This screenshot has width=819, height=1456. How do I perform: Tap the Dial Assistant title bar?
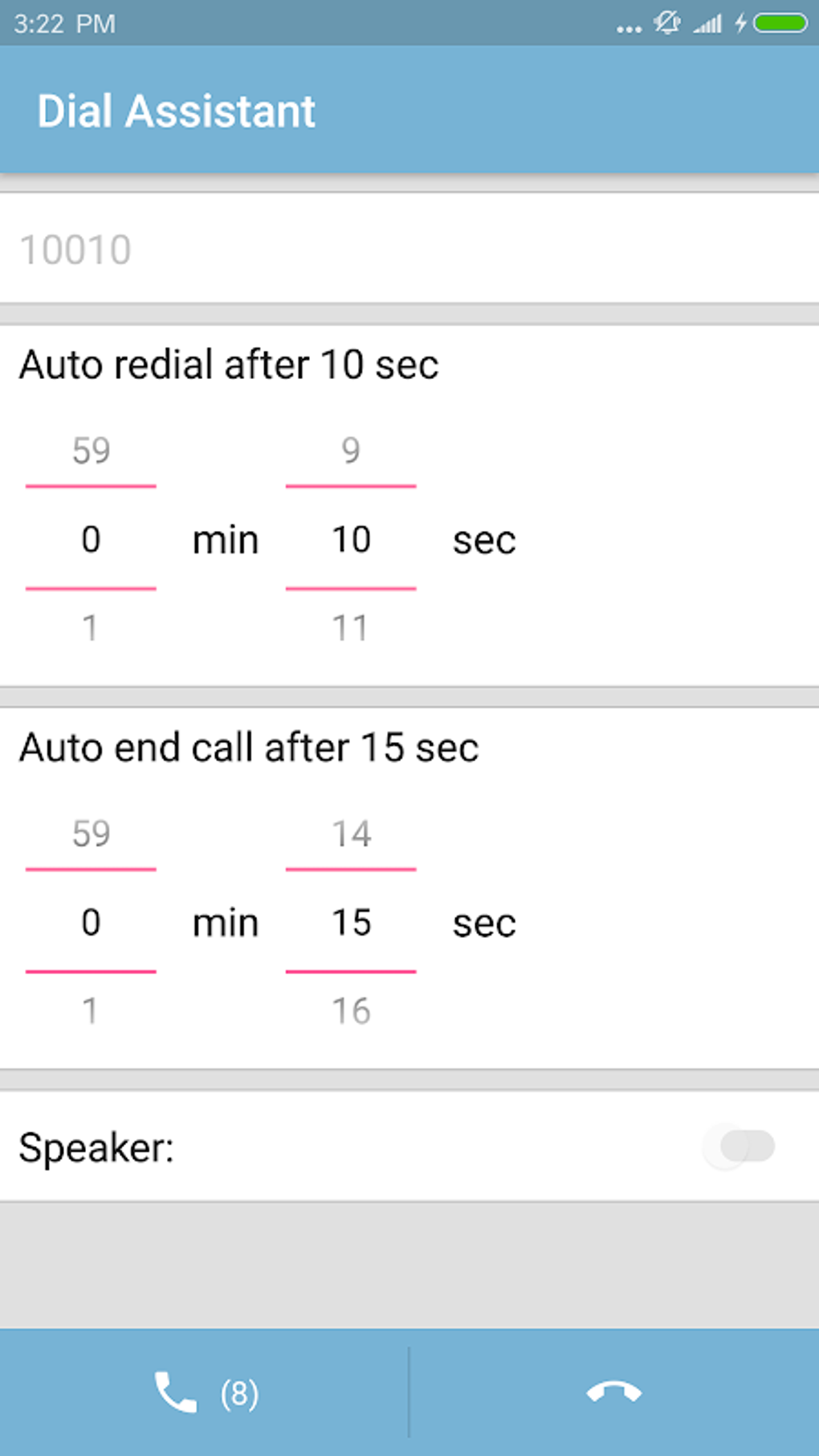[x=177, y=110]
